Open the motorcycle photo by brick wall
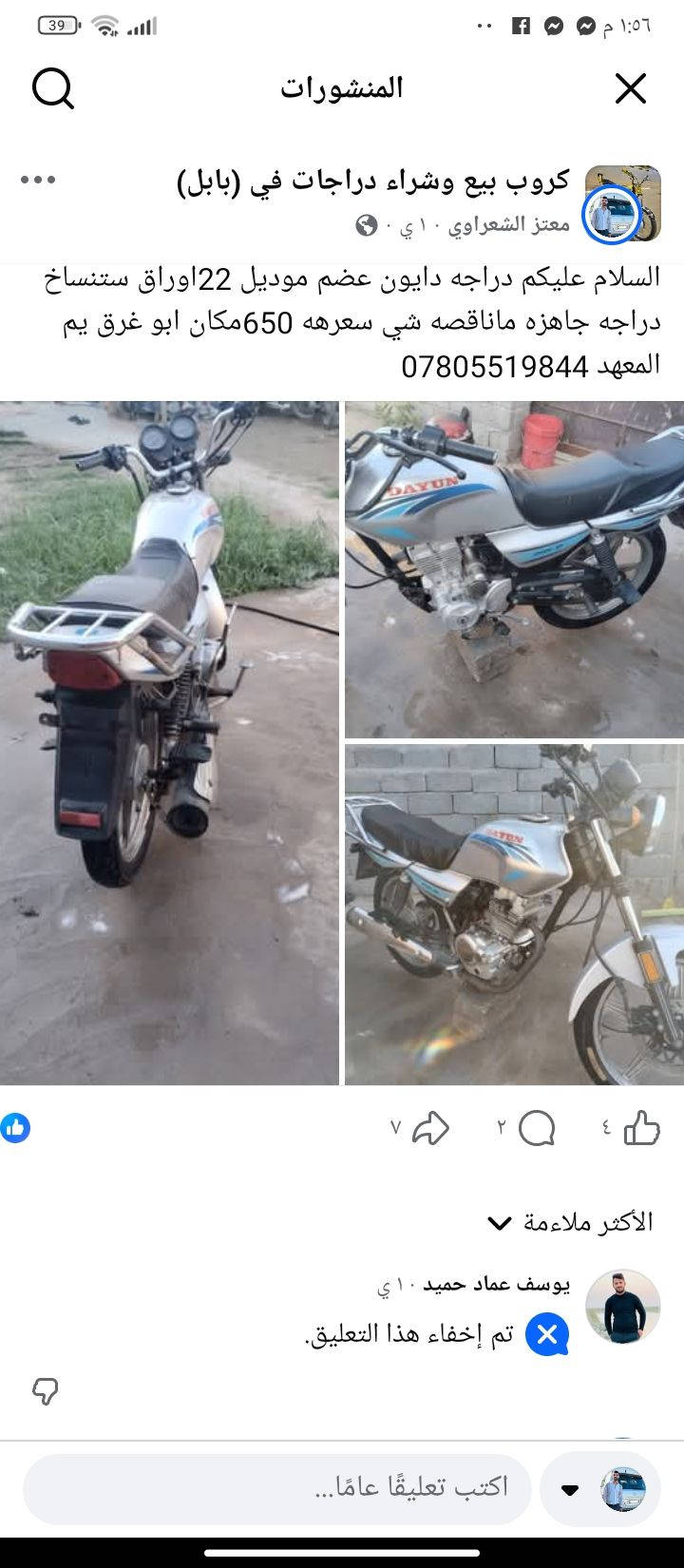 point(514,914)
